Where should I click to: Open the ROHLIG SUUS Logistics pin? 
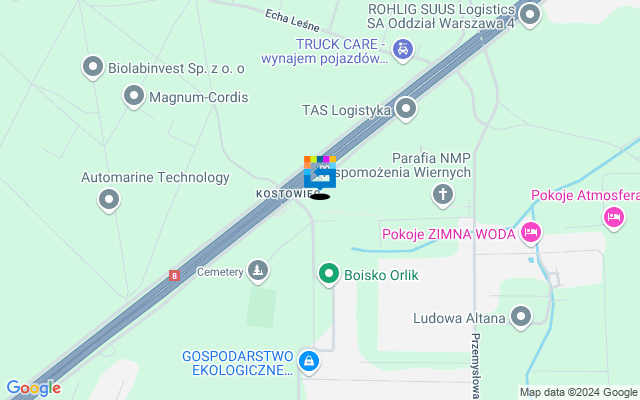[529, 13]
